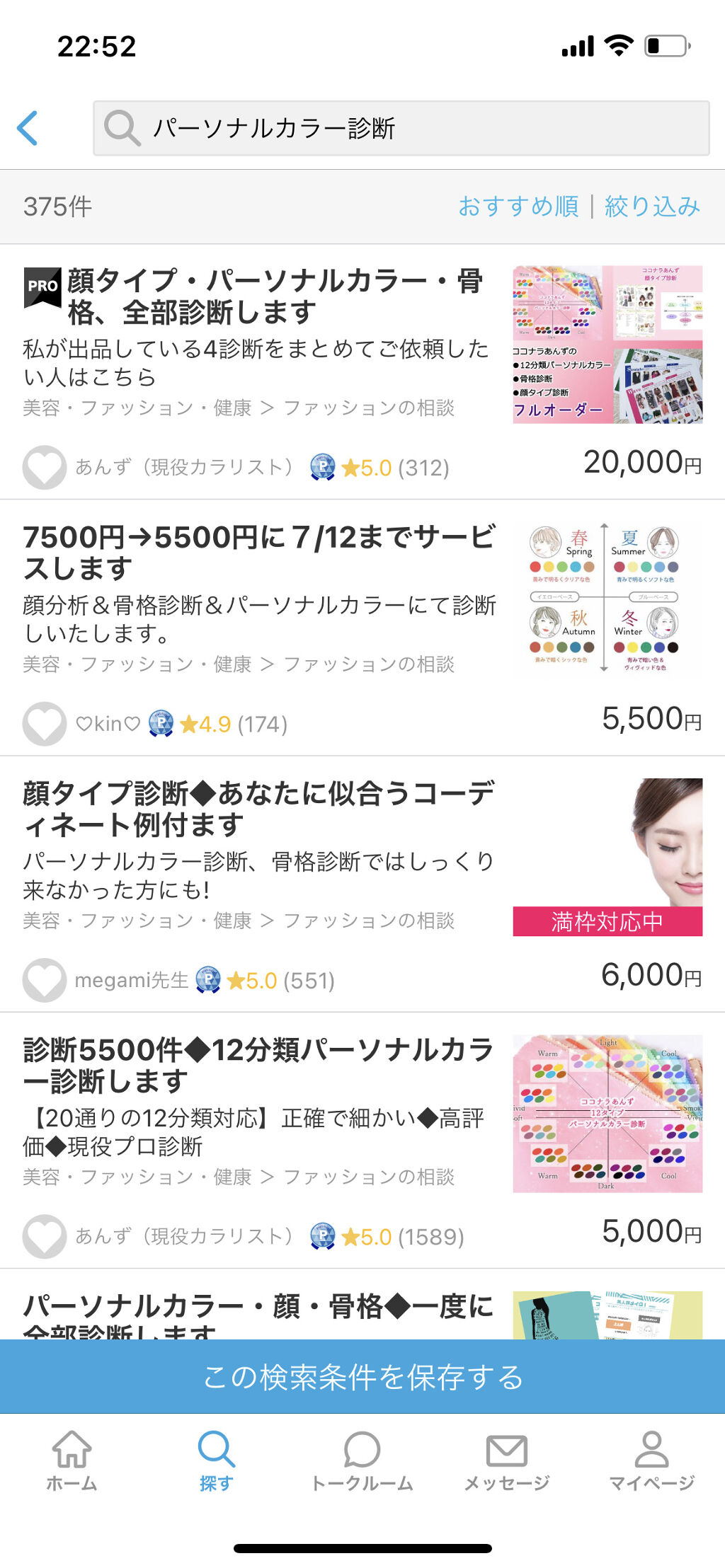The height and width of the screenshot is (1568, 725).
Task: Open the おすすめ順 sort options
Action: tap(522, 204)
